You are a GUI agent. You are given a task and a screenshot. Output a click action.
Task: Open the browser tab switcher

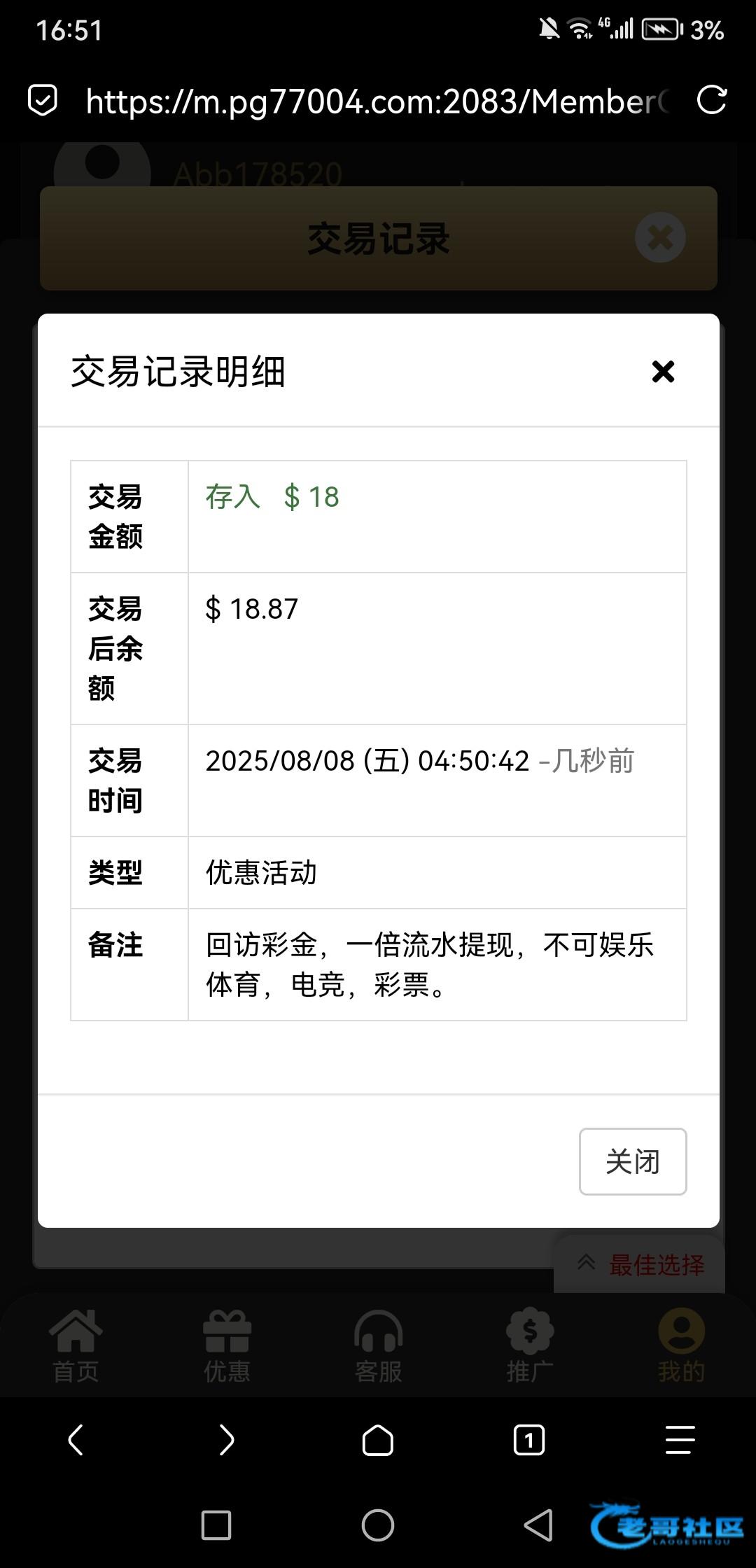point(528,1440)
